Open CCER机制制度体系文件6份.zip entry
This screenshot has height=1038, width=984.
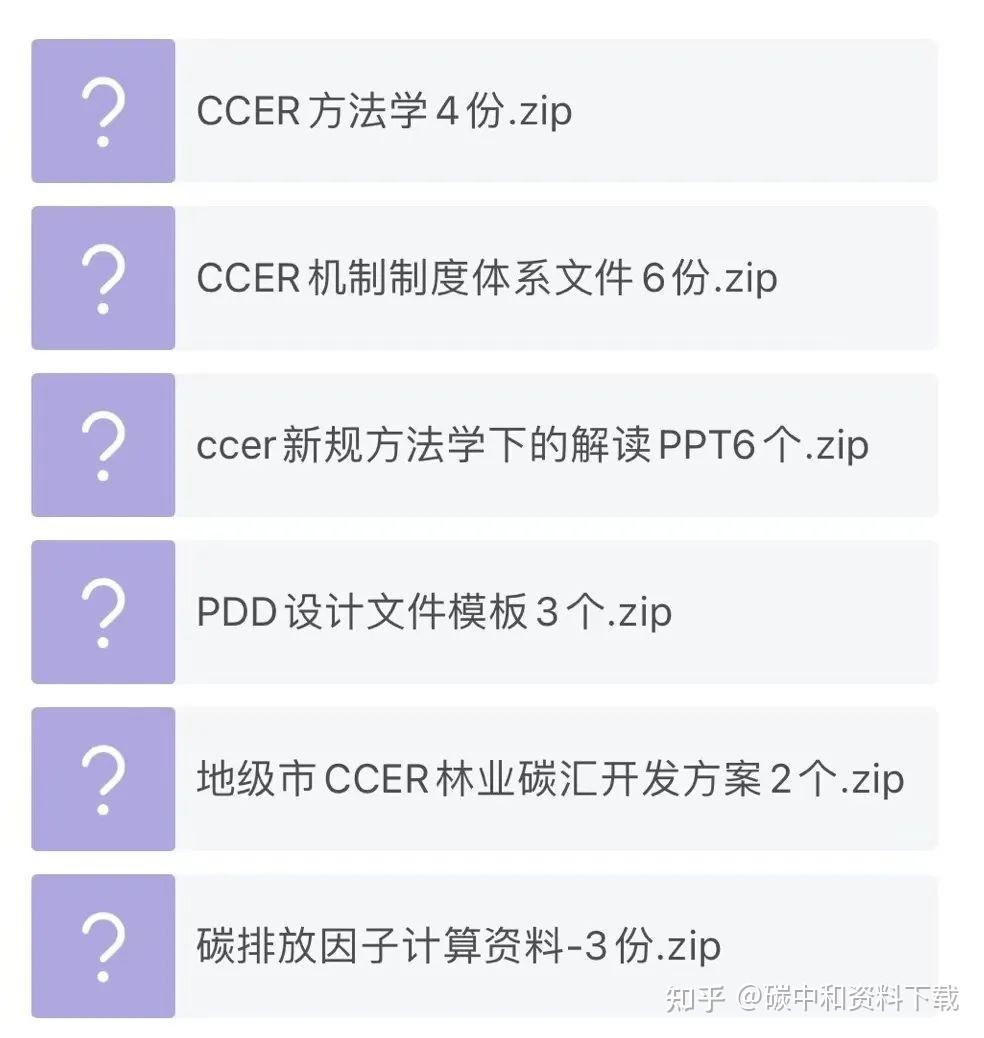coord(487,279)
